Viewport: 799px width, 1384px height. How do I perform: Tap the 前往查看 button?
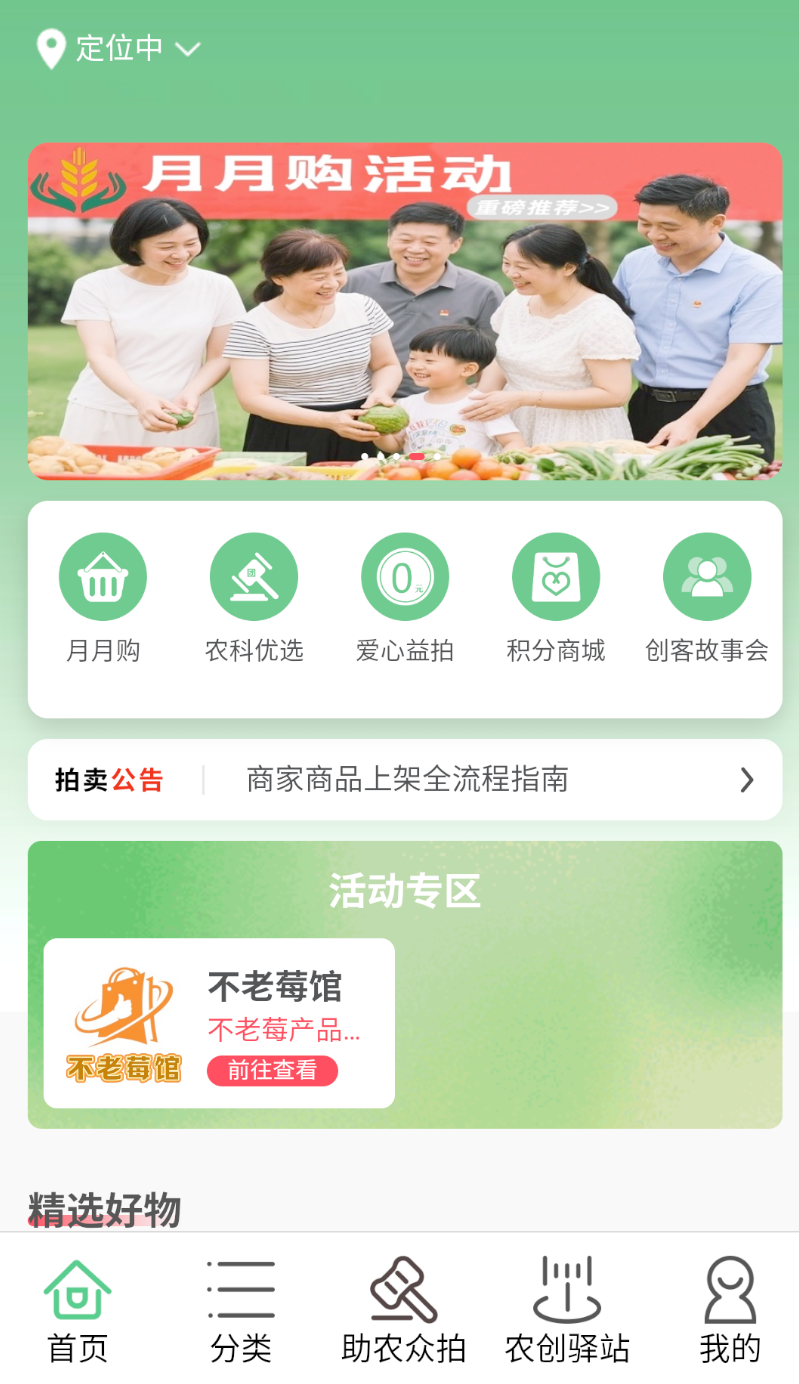(x=272, y=1071)
